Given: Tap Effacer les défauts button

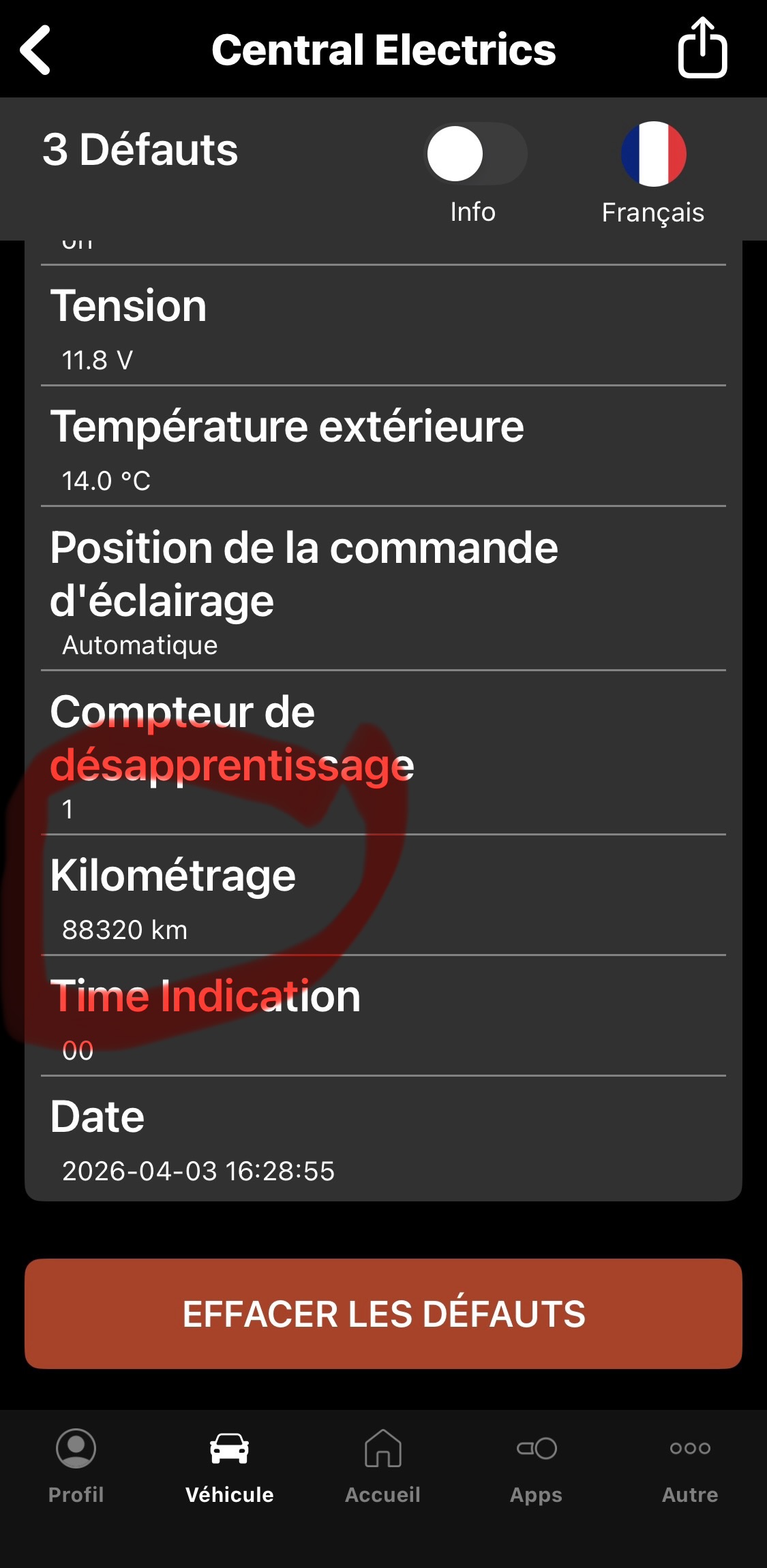Looking at the screenshot, I should point(383,1313).
